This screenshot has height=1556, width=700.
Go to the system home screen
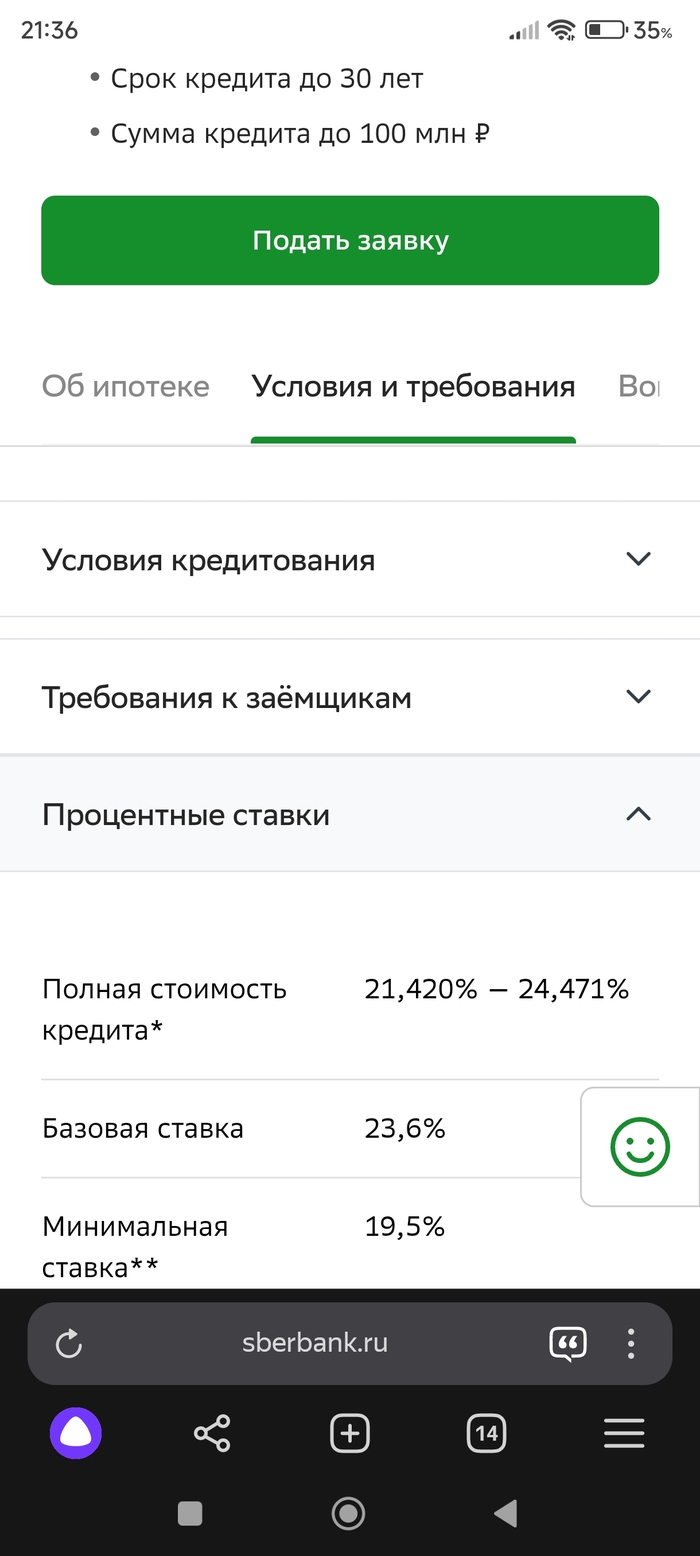[348, 1513]
